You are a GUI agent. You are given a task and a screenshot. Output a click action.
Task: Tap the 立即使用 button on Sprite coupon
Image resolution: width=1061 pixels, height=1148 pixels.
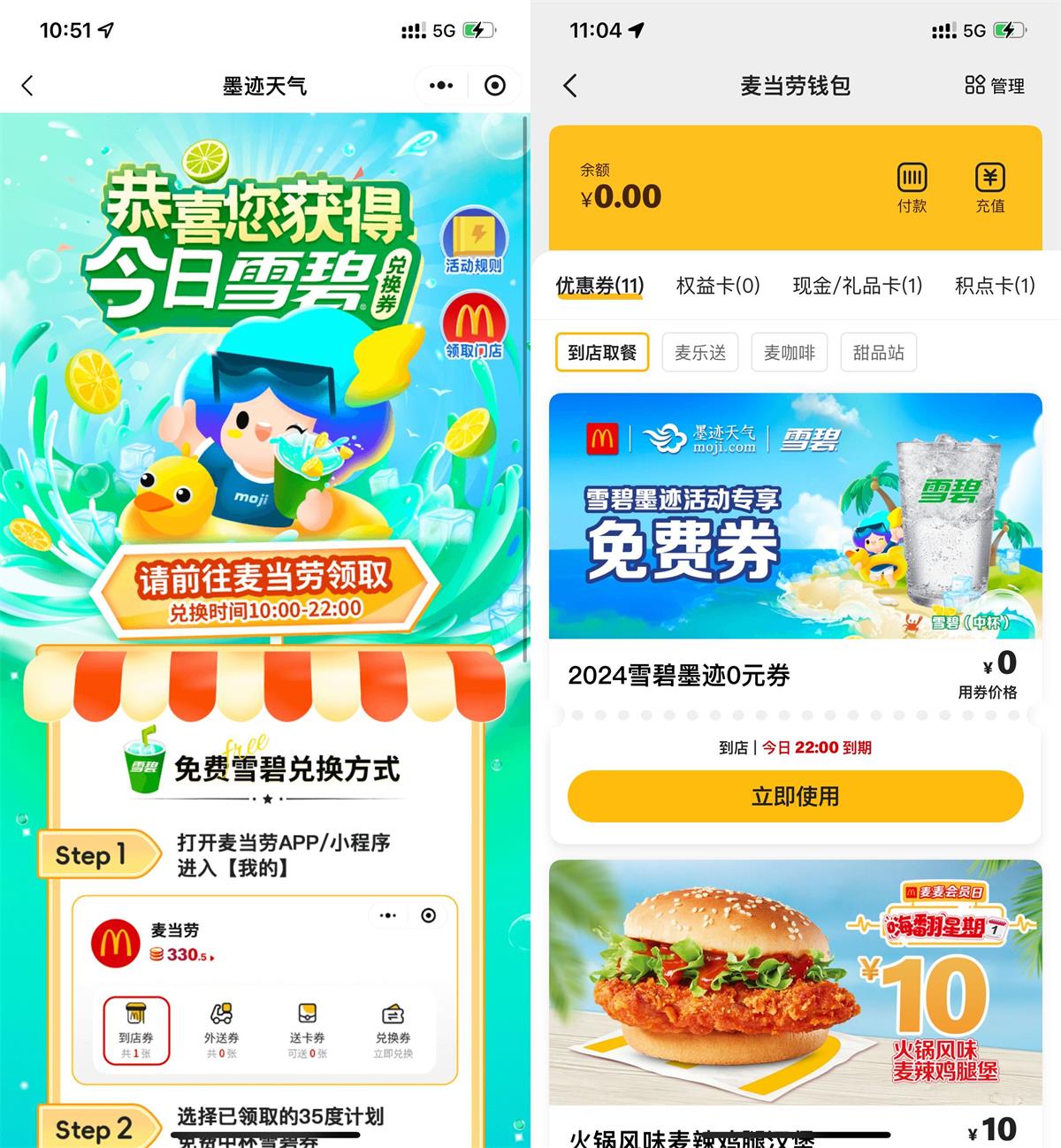point(794,795)
